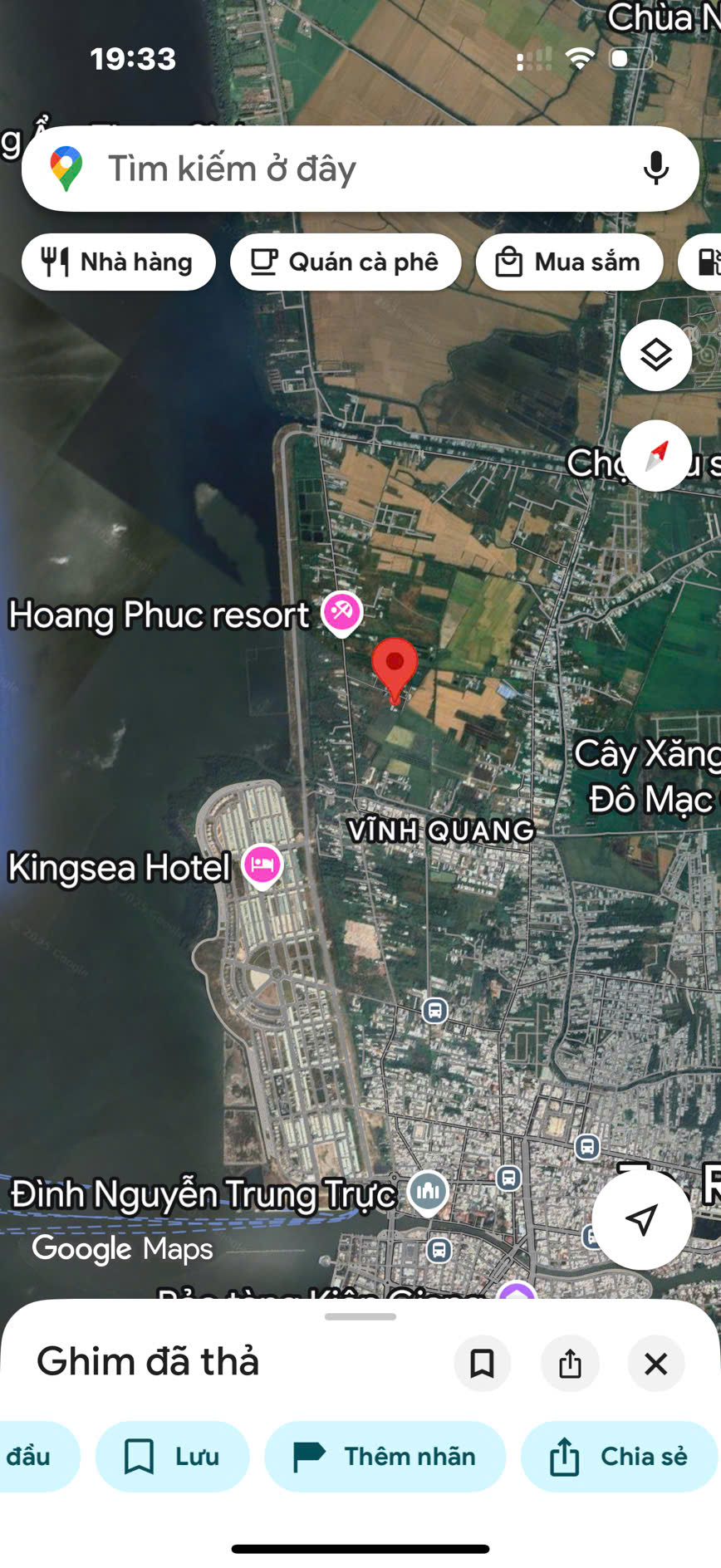Filter results by Nhà hàng
Viewport: 721px width, 1568px height.
tap(118, 262)
